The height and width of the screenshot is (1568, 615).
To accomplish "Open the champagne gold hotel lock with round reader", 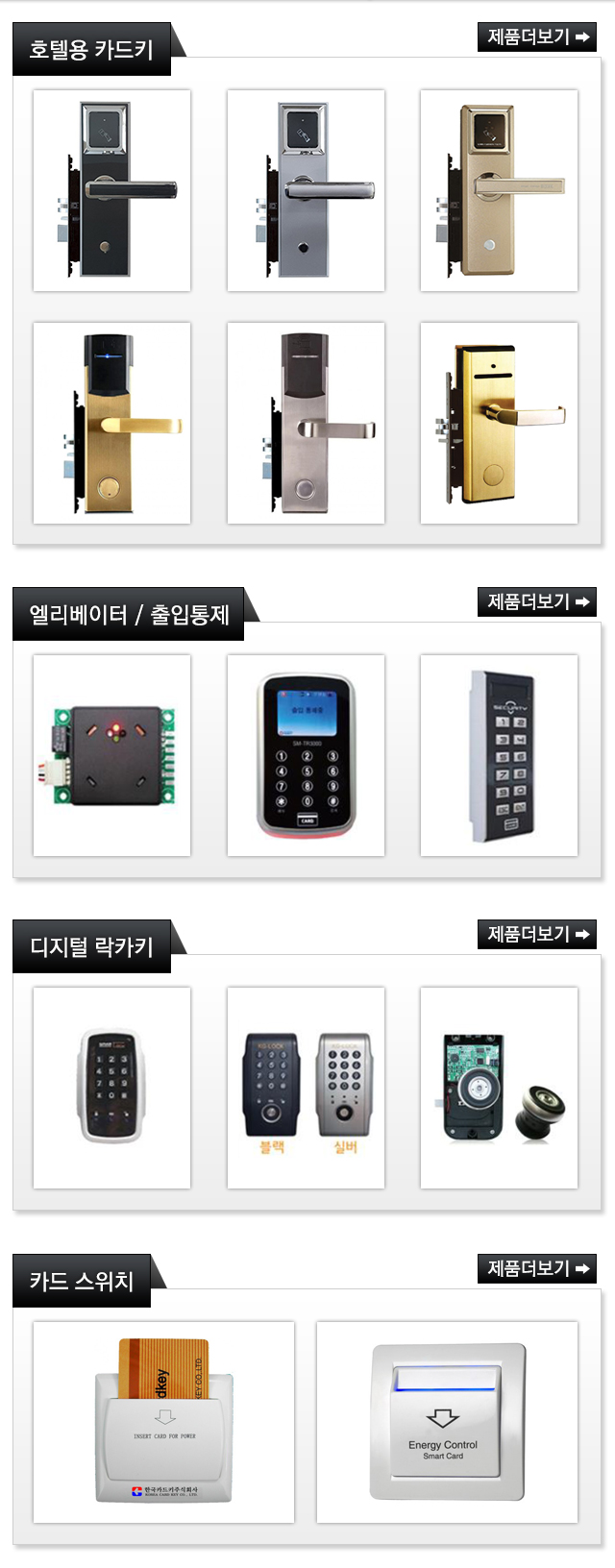I will tap(499, 191).
